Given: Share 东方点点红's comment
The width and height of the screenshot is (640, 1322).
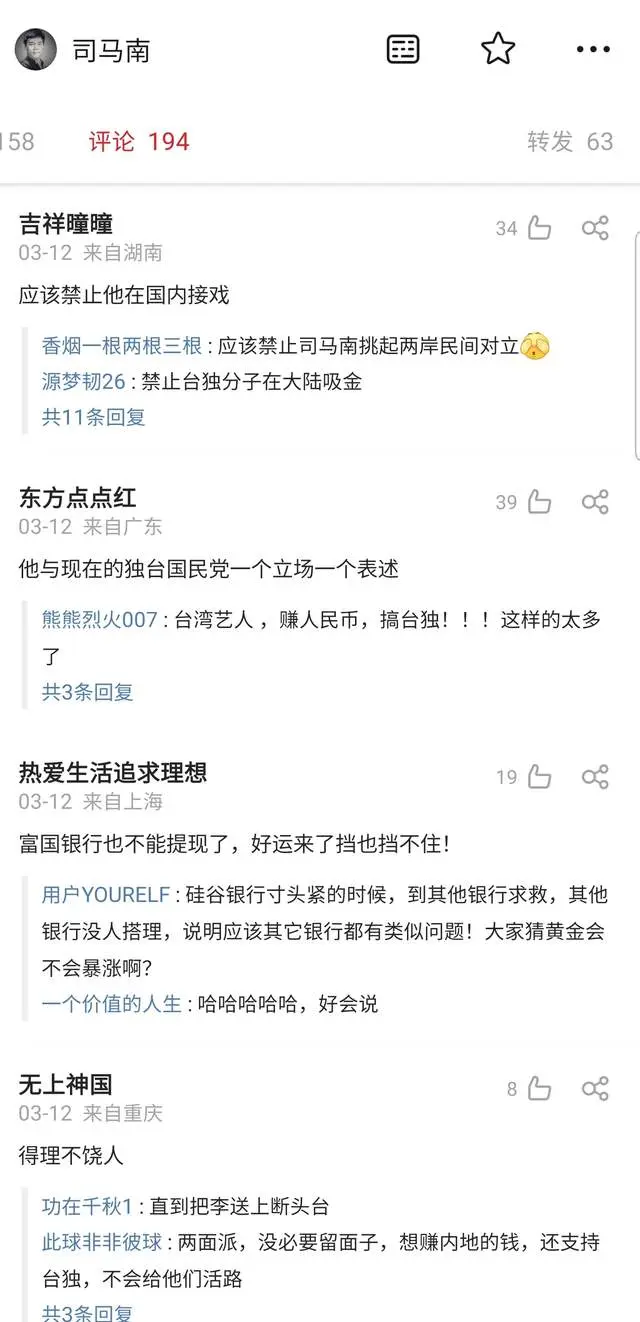Looking at the screenshot, I should tap(595, 502).
